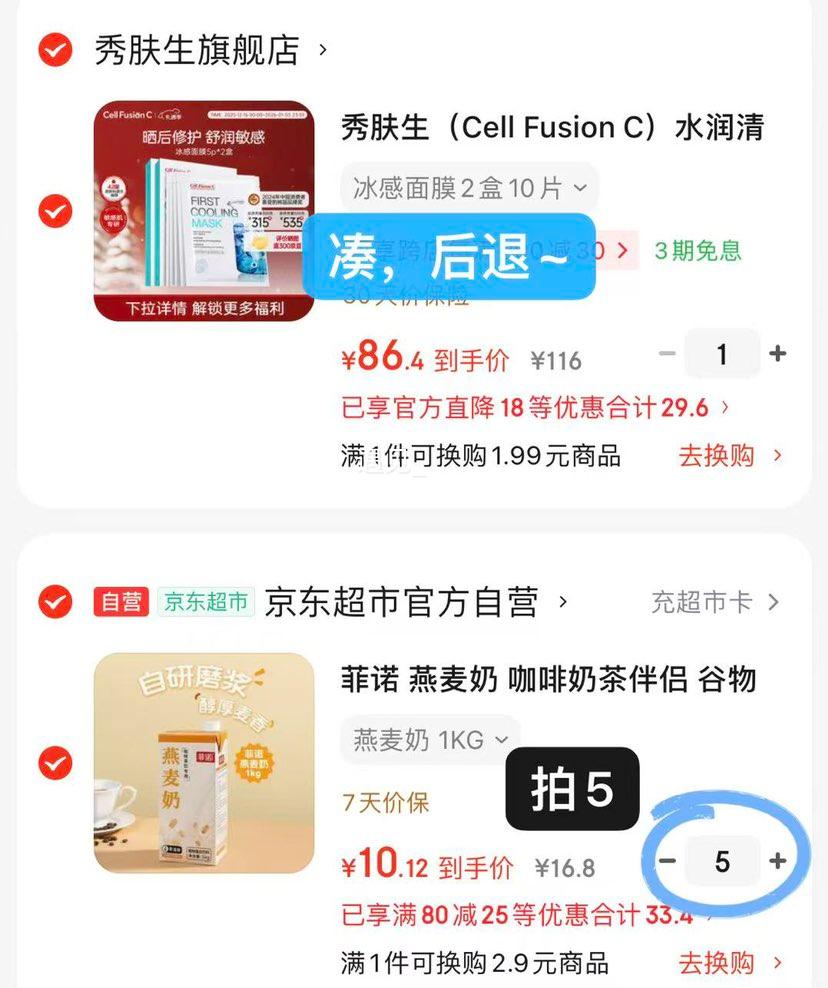Increase 冰感面膜 quantity with plus icon

pyautogui.click(x=778, y=354)
